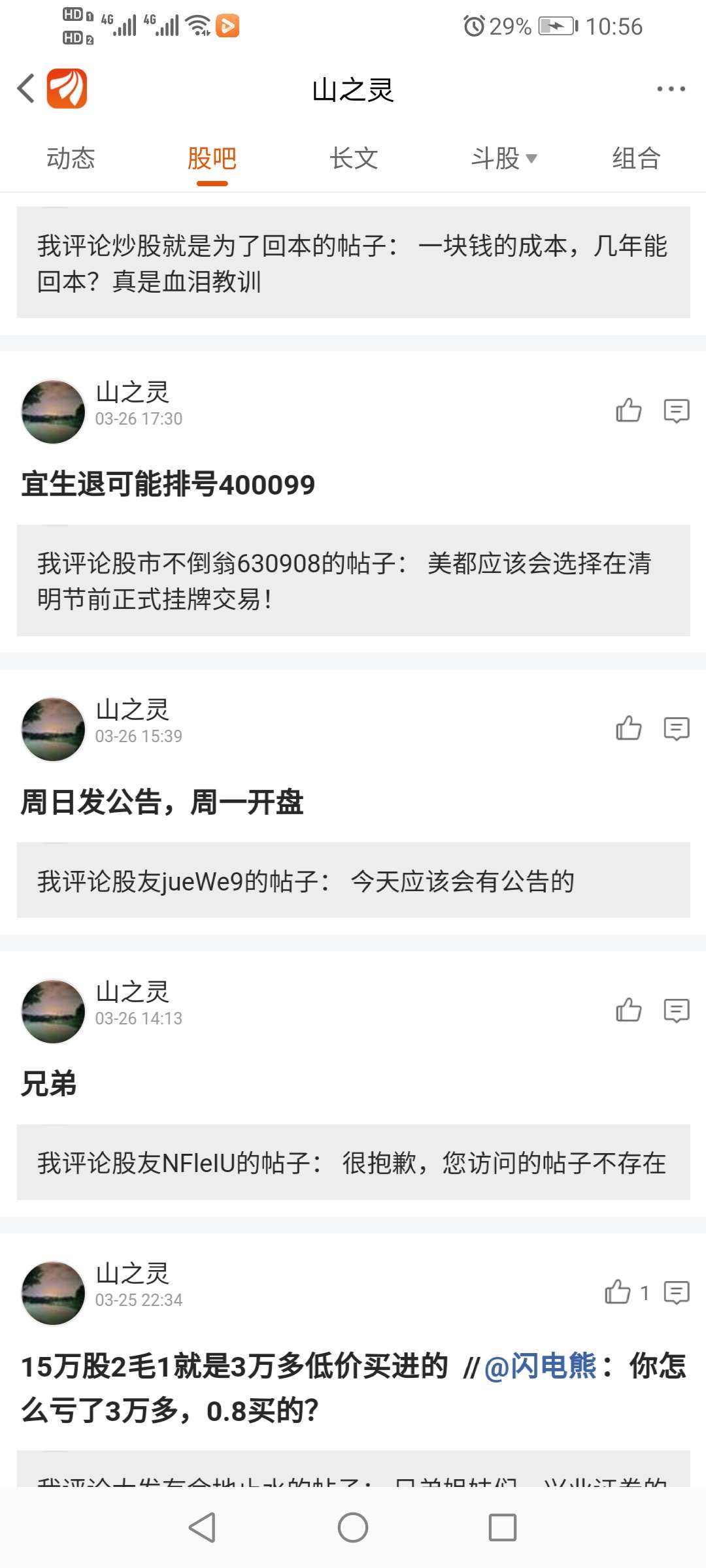Tap the like icon on the 兄弟 post
This screenshot has width=706, height=1568.
pos(630,1010)
